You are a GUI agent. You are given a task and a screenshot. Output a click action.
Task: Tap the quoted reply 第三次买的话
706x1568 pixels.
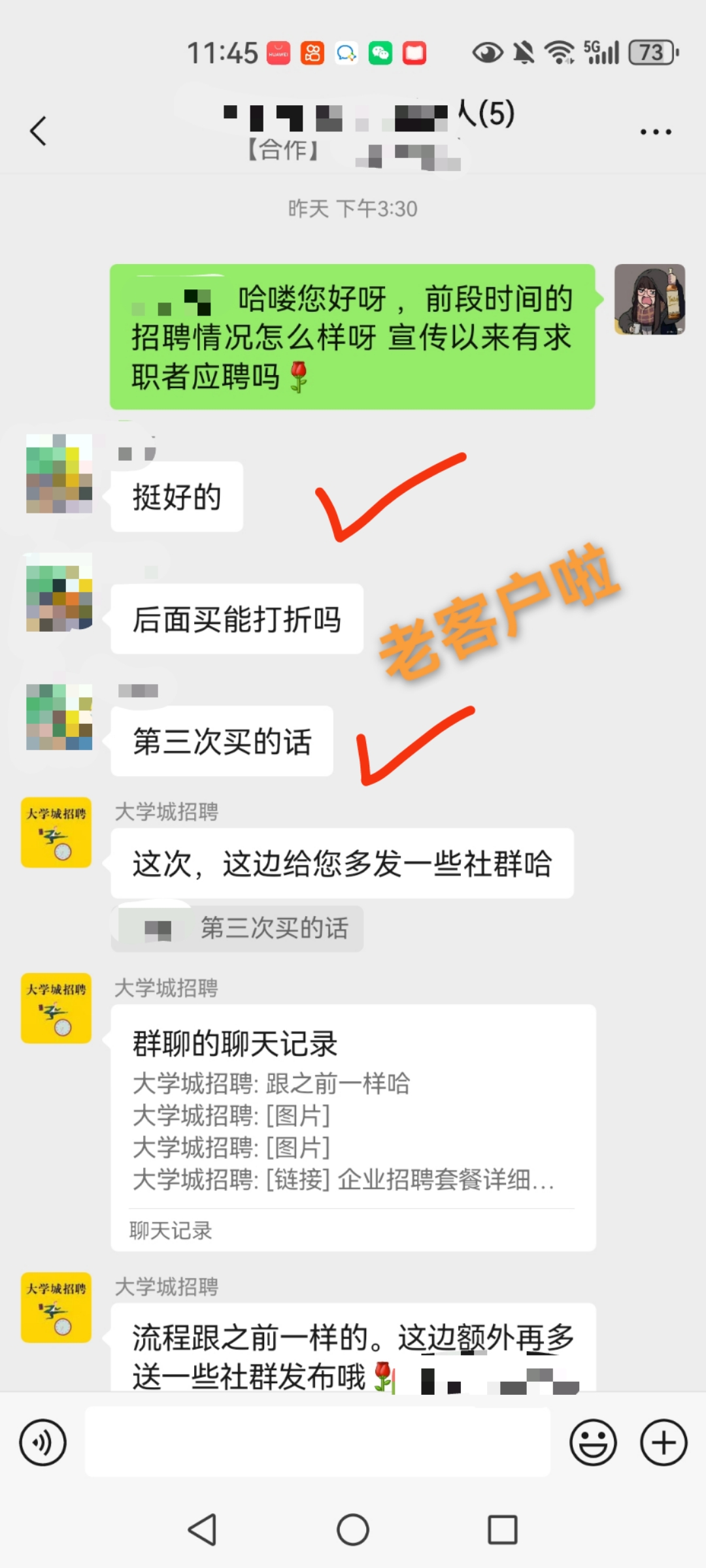coord(238,928)
